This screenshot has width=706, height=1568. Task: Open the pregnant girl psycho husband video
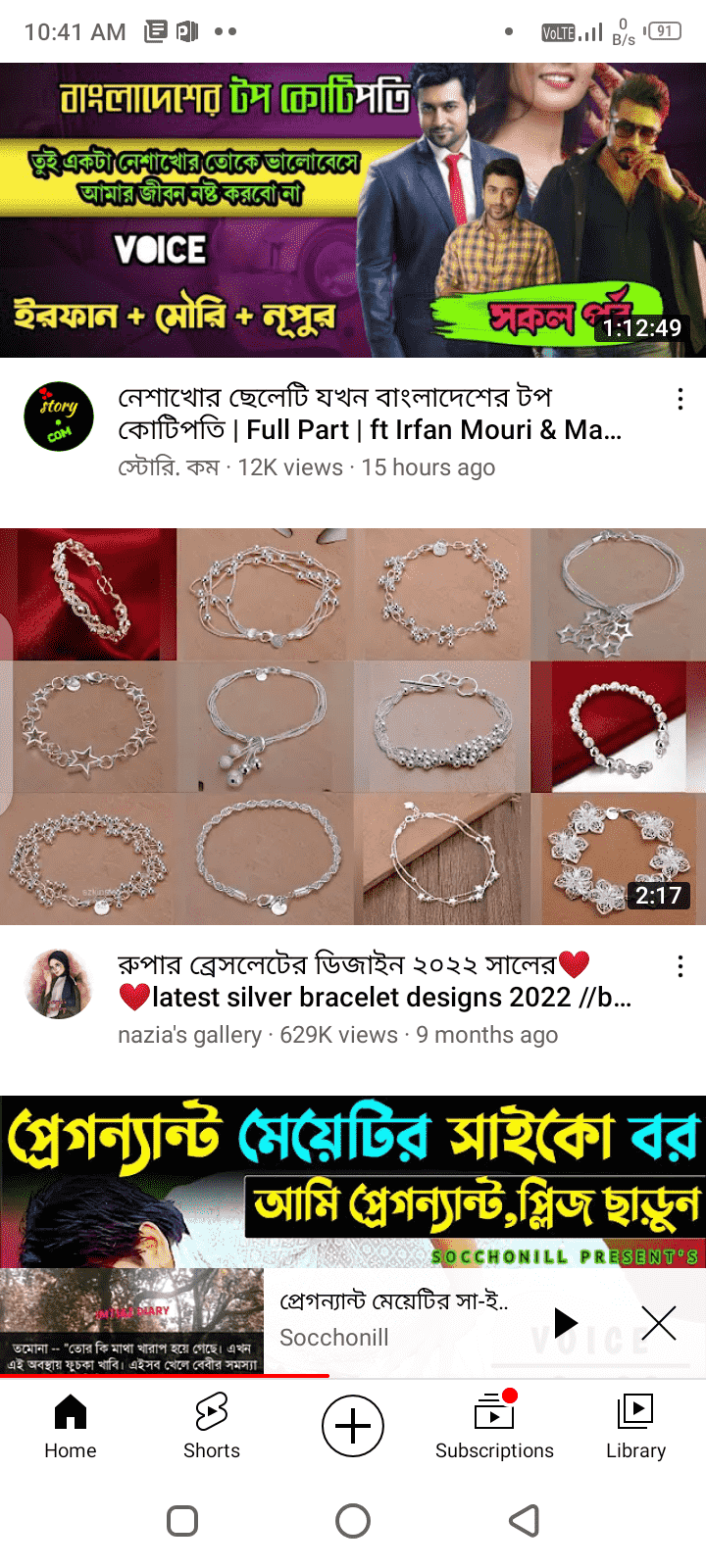353,1181
